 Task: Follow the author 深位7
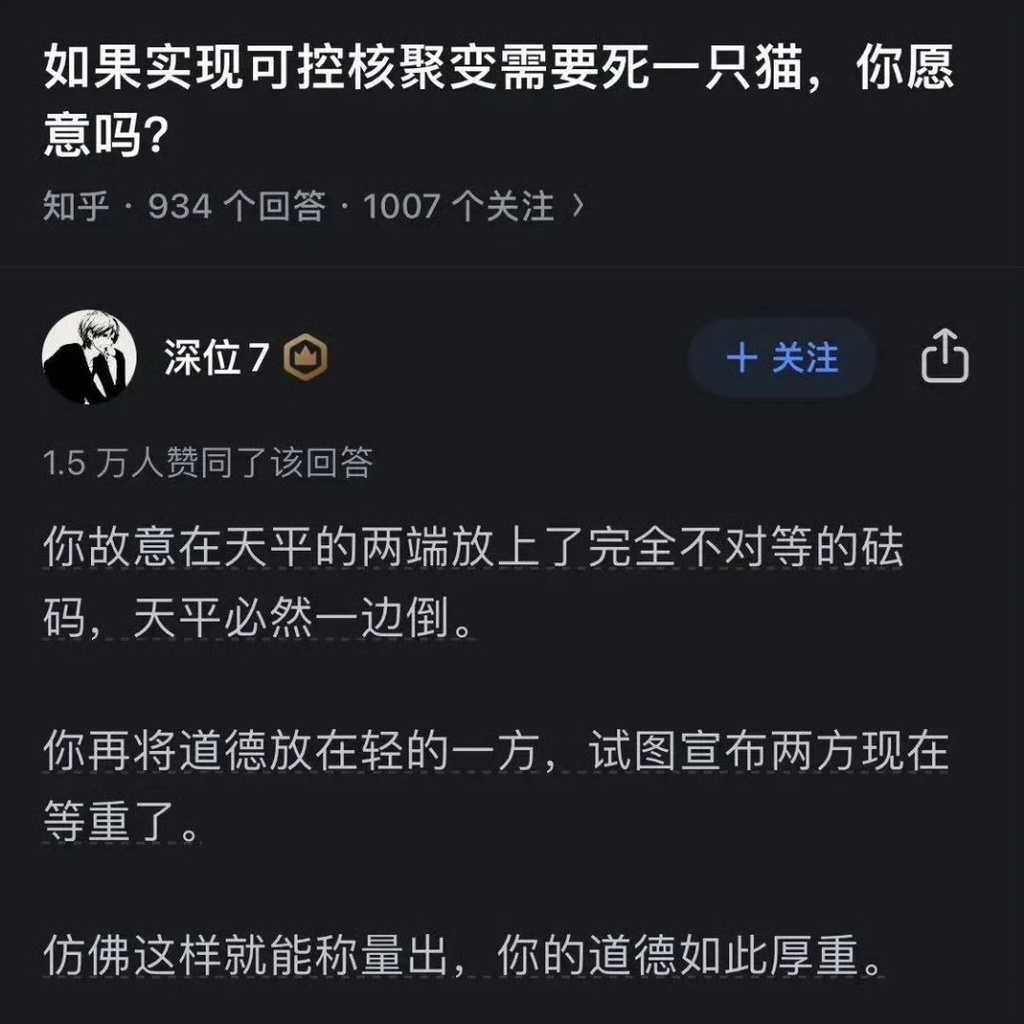[782, 358]
